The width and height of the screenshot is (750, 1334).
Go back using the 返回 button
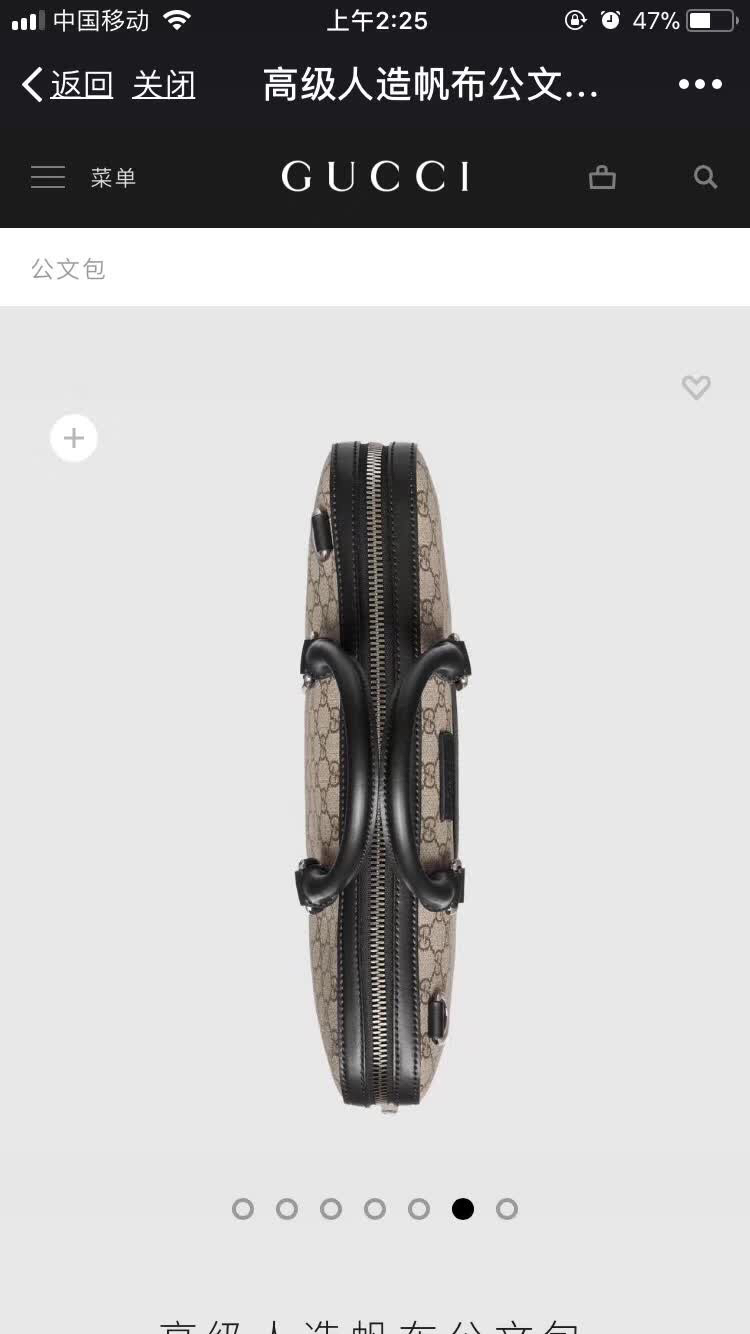pos(67,84)
